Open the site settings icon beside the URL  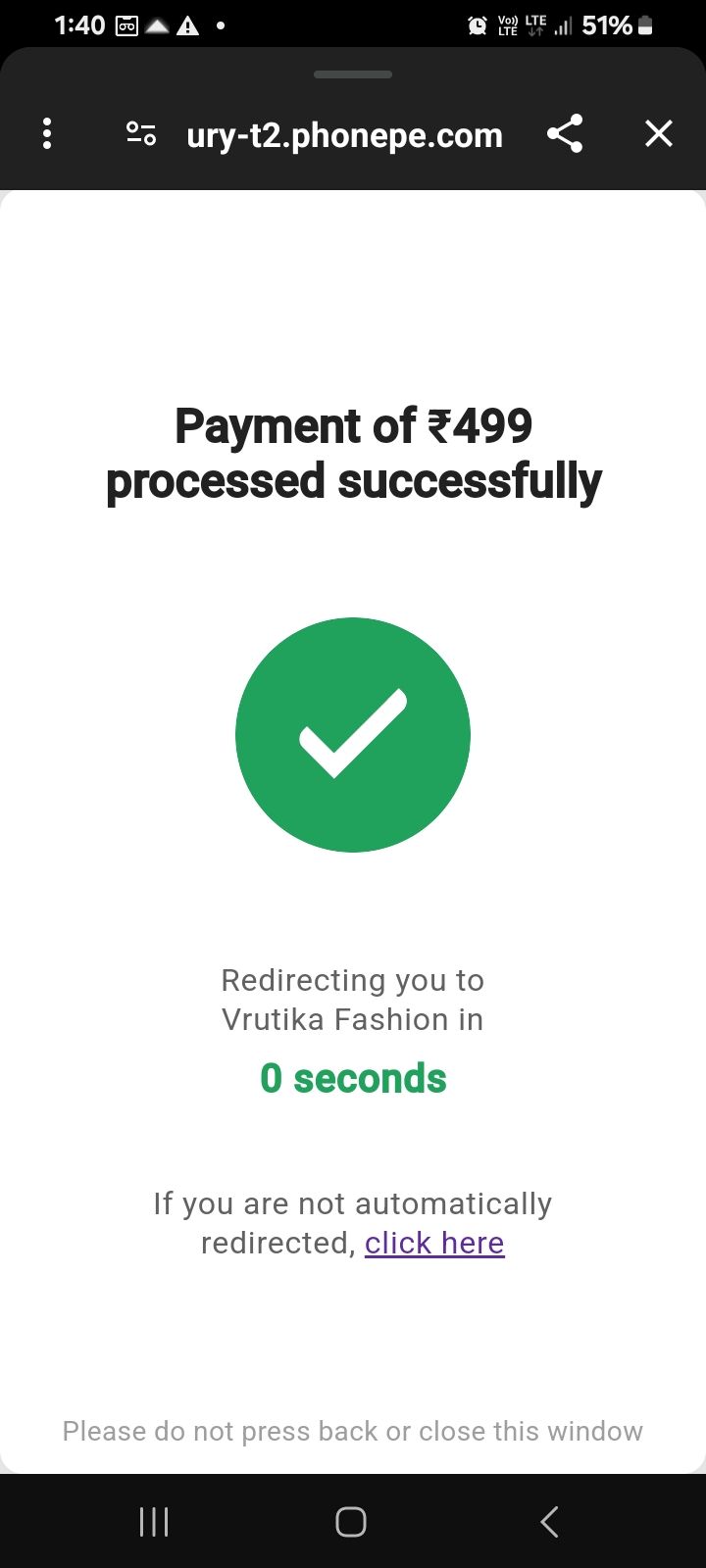click(141, 134)
